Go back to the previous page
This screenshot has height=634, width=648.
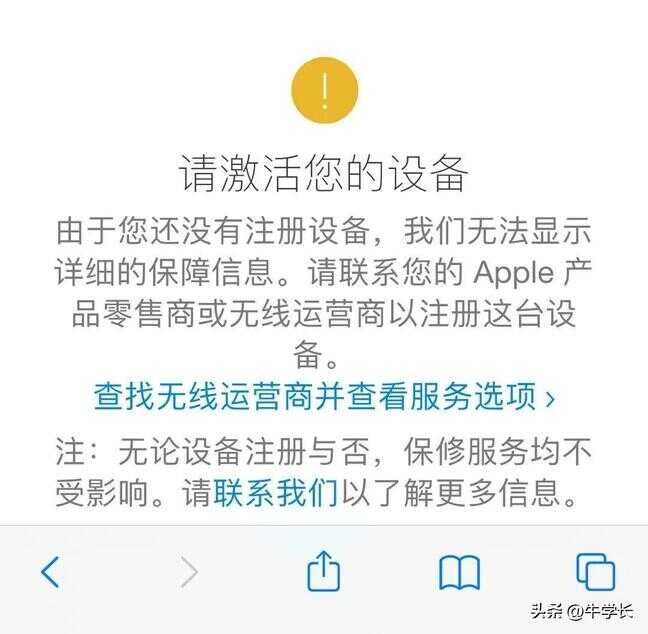50,572
